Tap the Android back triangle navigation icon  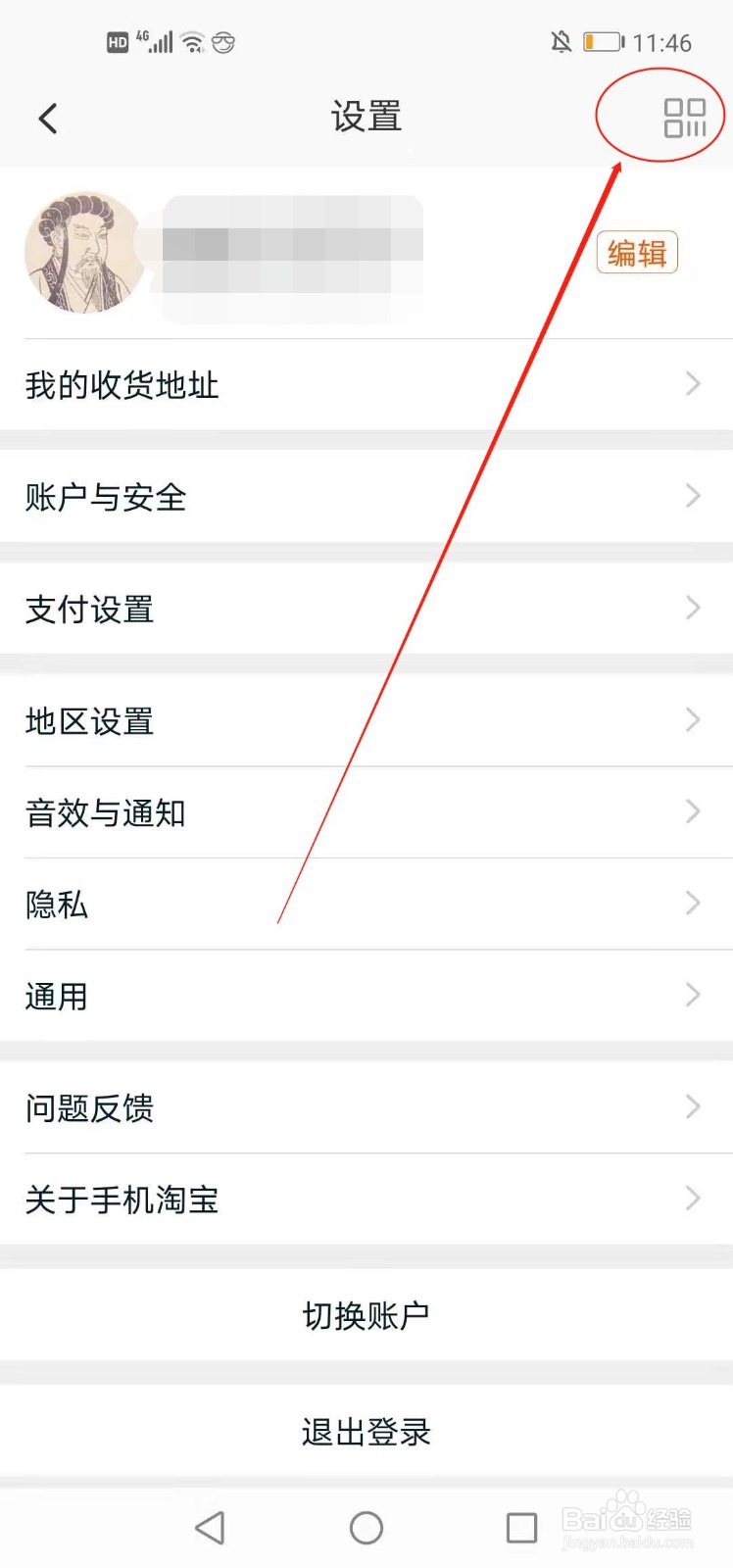click(x=210, y=1527)
